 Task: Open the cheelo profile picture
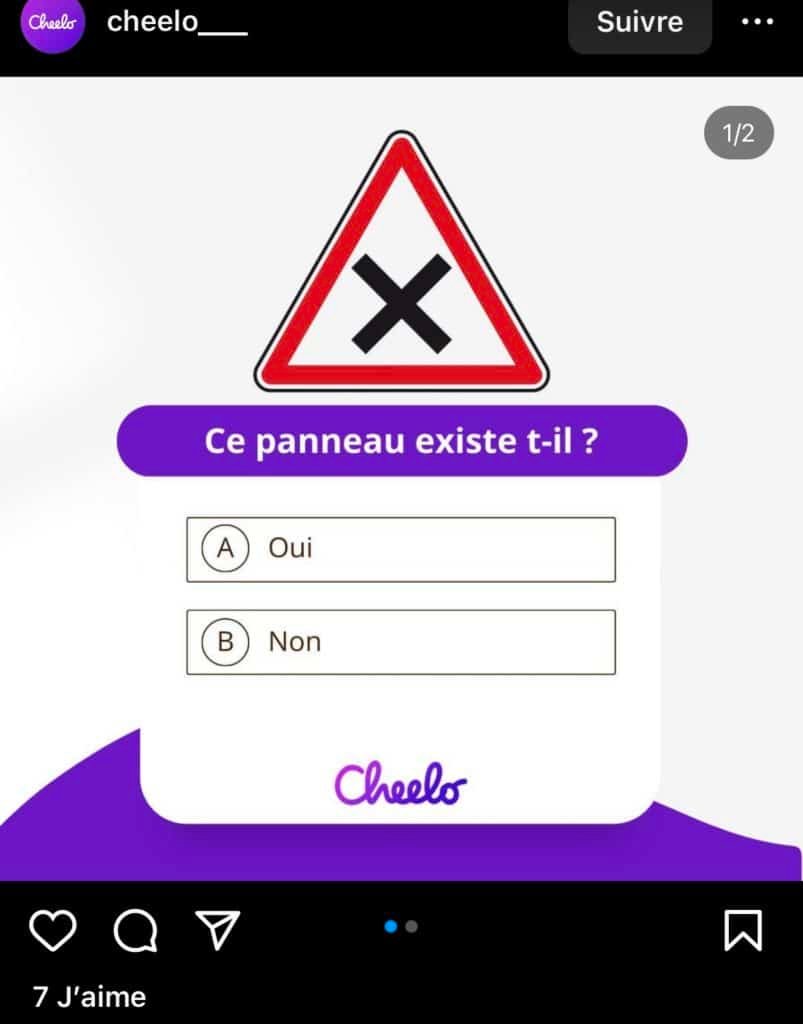coord(47,23)
